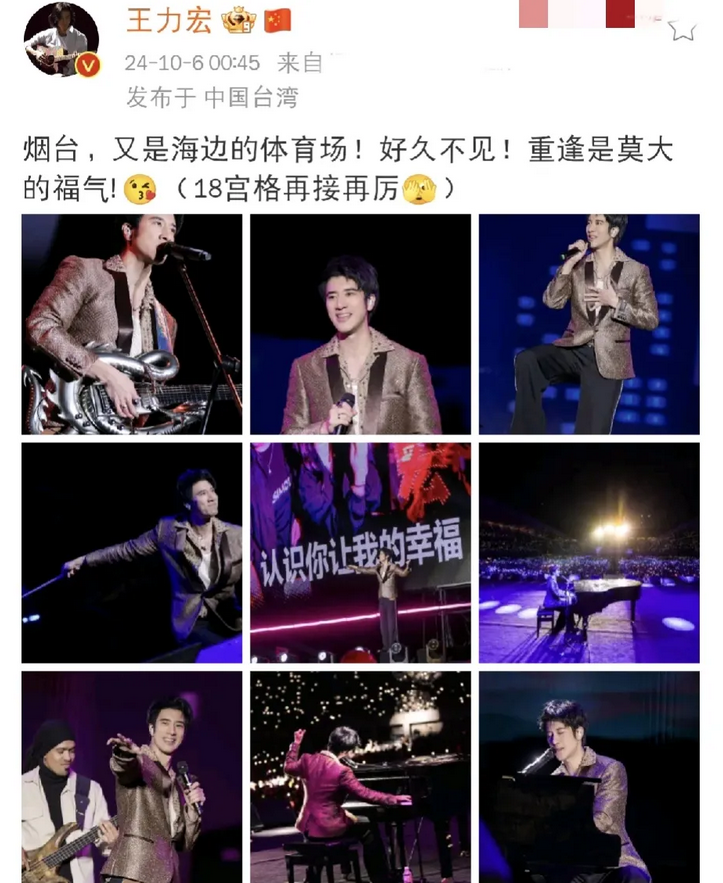
Task: Tap the username 王力宏
Action: pyautogui.click(x=169, y=21)
